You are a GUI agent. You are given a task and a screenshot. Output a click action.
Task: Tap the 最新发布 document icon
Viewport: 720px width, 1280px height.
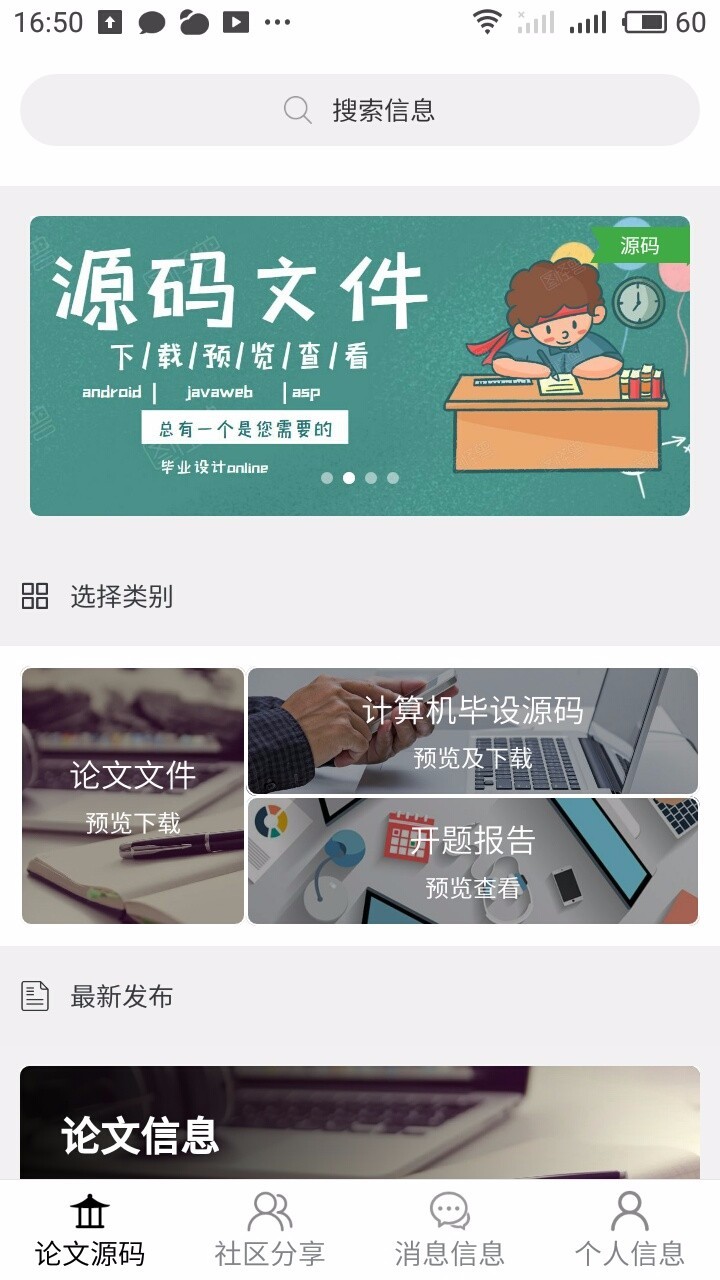click(x=34, y=995)
